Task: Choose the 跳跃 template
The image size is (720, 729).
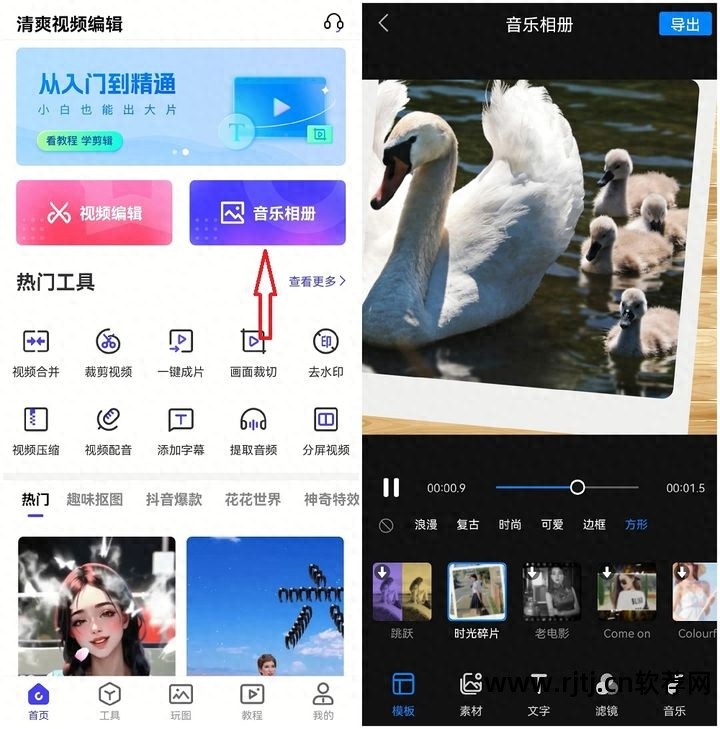Action: tap(402, 600)
